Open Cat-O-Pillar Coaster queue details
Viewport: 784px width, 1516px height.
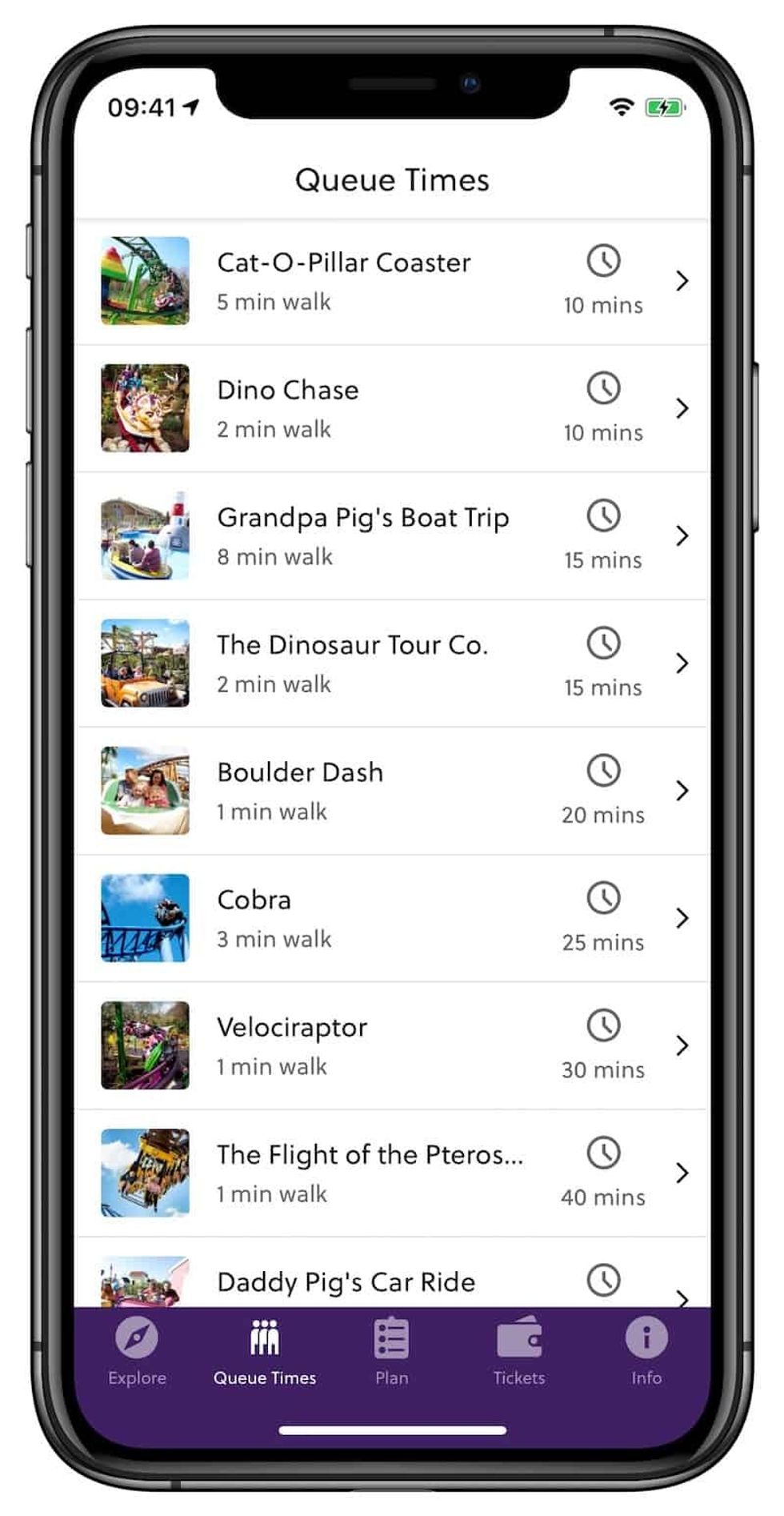pyautogui.click(x=392, y=281)
